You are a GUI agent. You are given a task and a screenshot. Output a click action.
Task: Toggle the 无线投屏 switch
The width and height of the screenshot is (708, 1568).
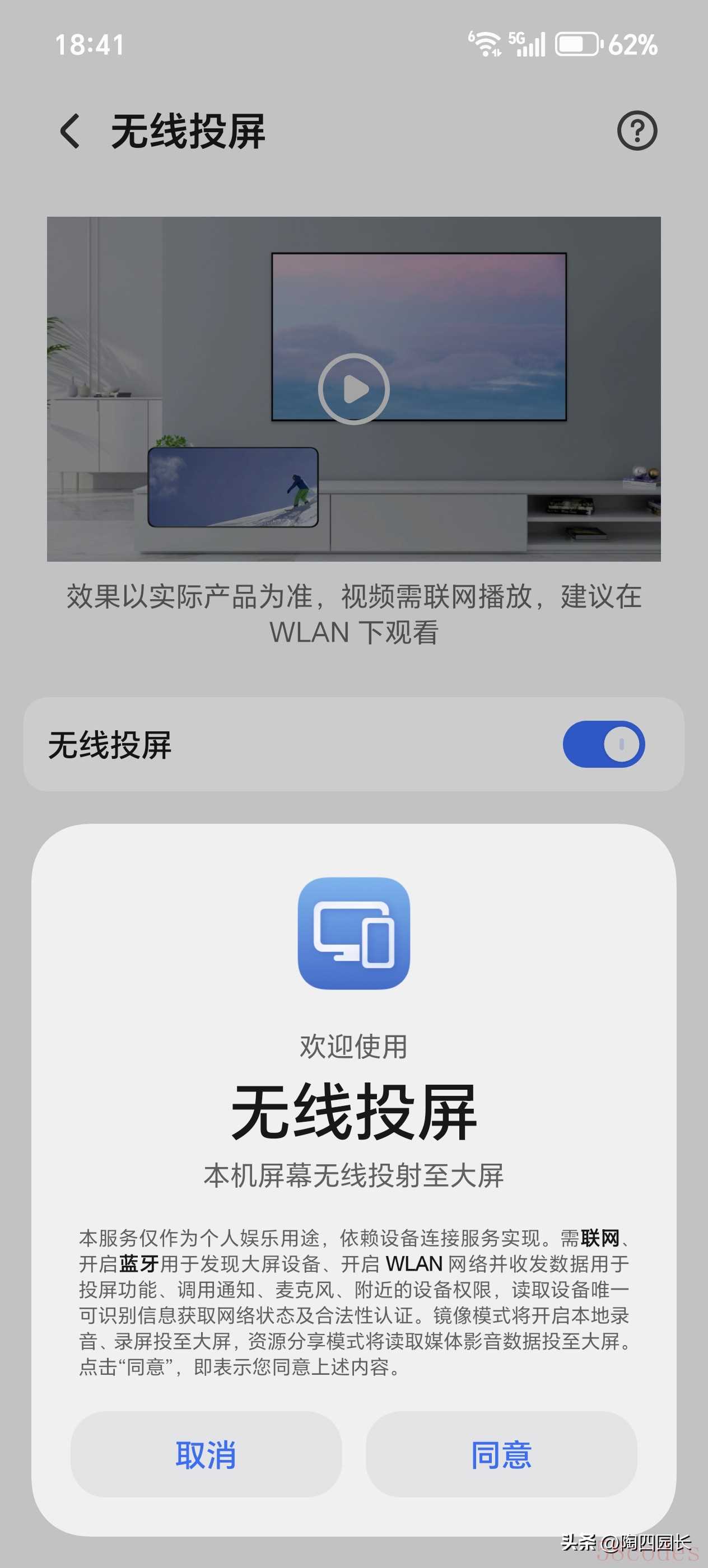click(x=603, y=744)
